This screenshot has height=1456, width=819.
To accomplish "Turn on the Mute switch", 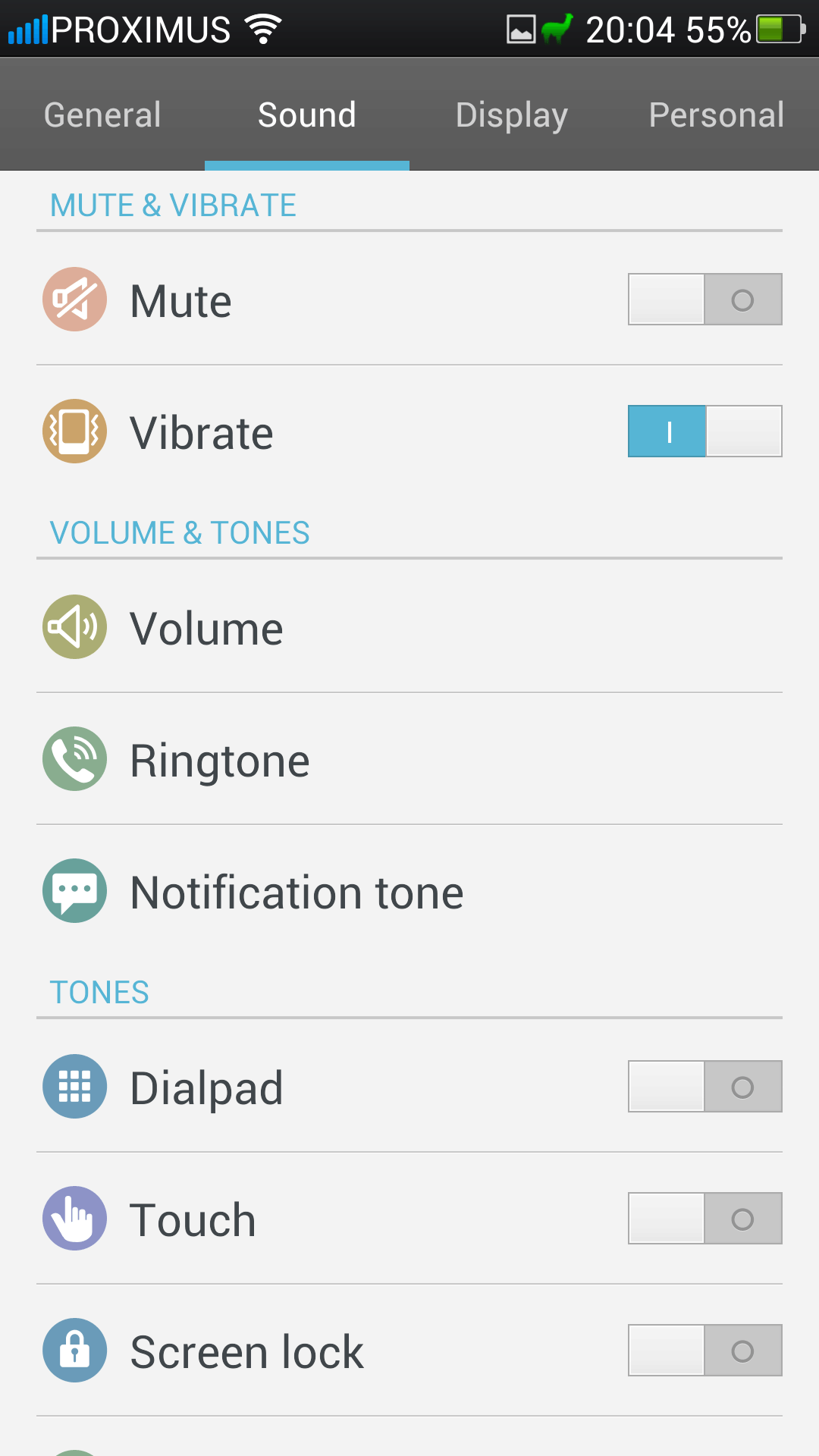I will (705, 300).
